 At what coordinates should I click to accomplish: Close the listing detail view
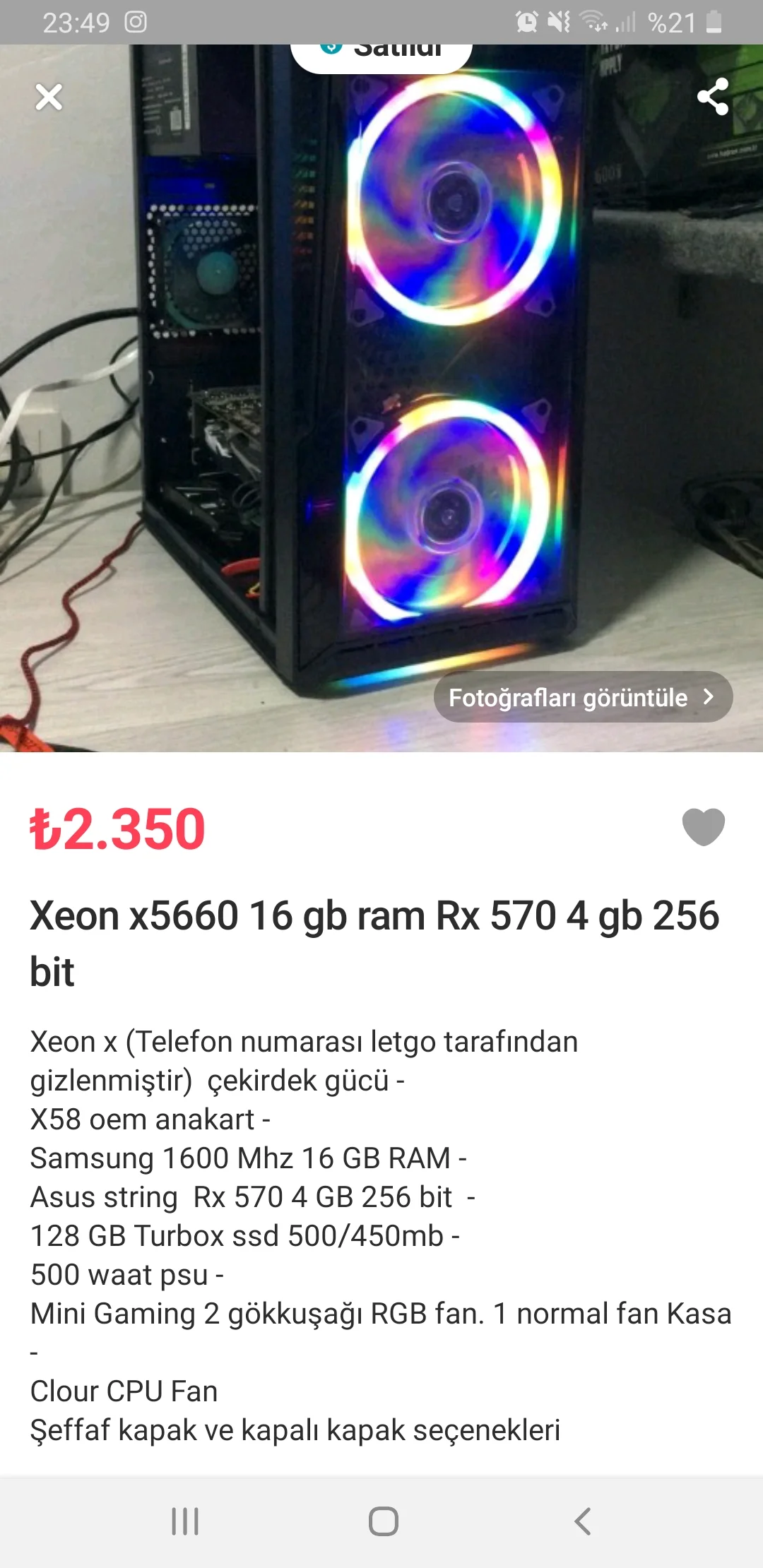coord(49,97)
